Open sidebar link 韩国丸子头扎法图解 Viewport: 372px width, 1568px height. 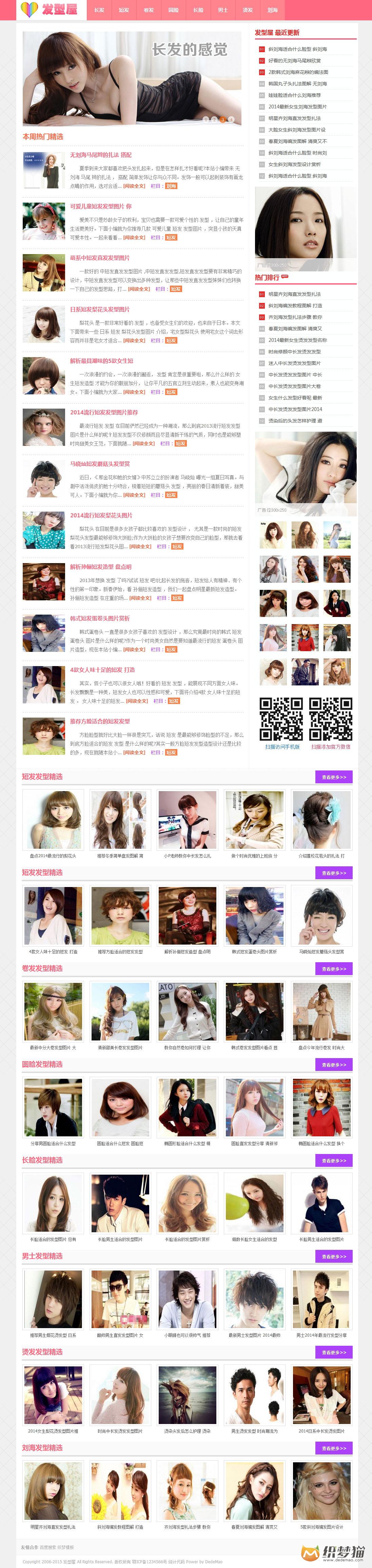coord(298,84)
